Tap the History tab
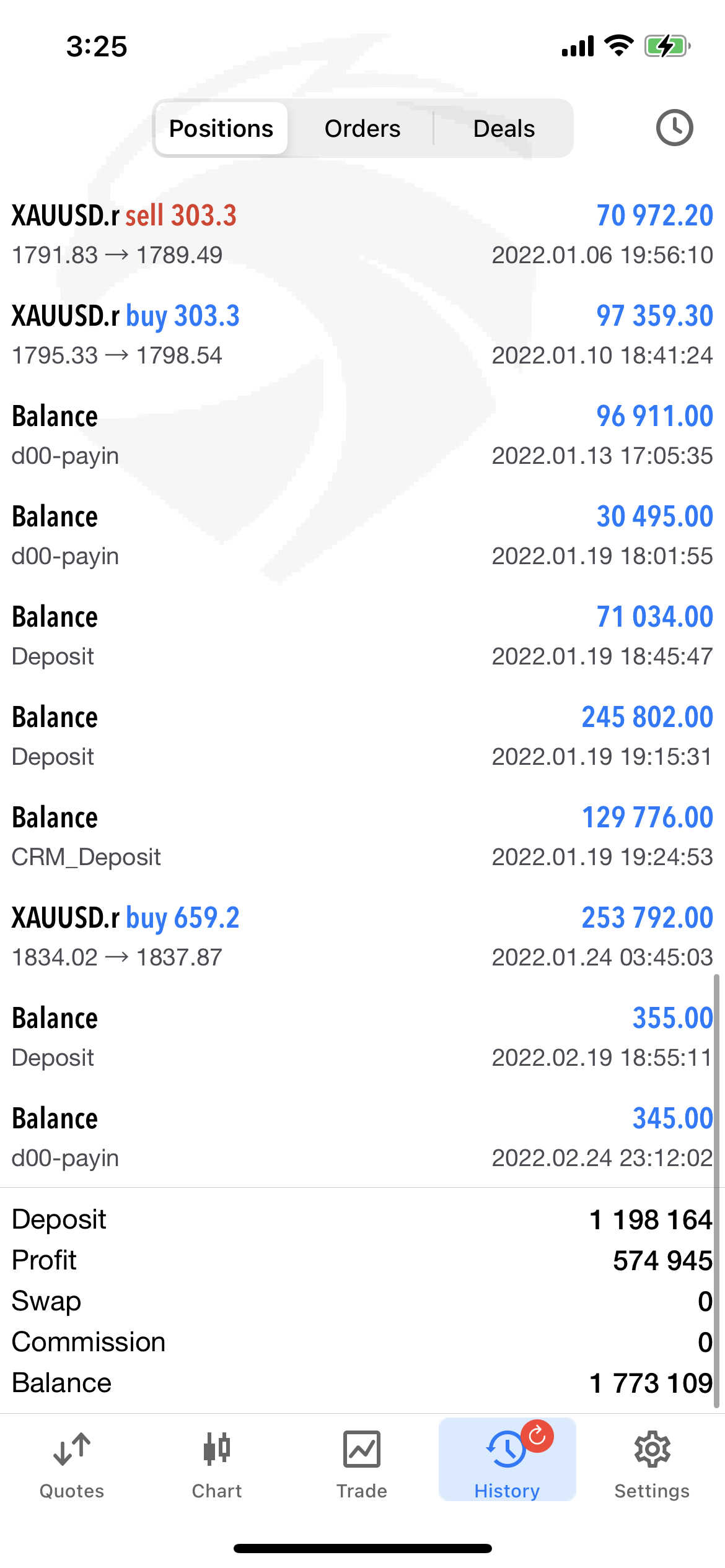The width and height of the screenshot is (725, 1568). [x=507, y=1464]
